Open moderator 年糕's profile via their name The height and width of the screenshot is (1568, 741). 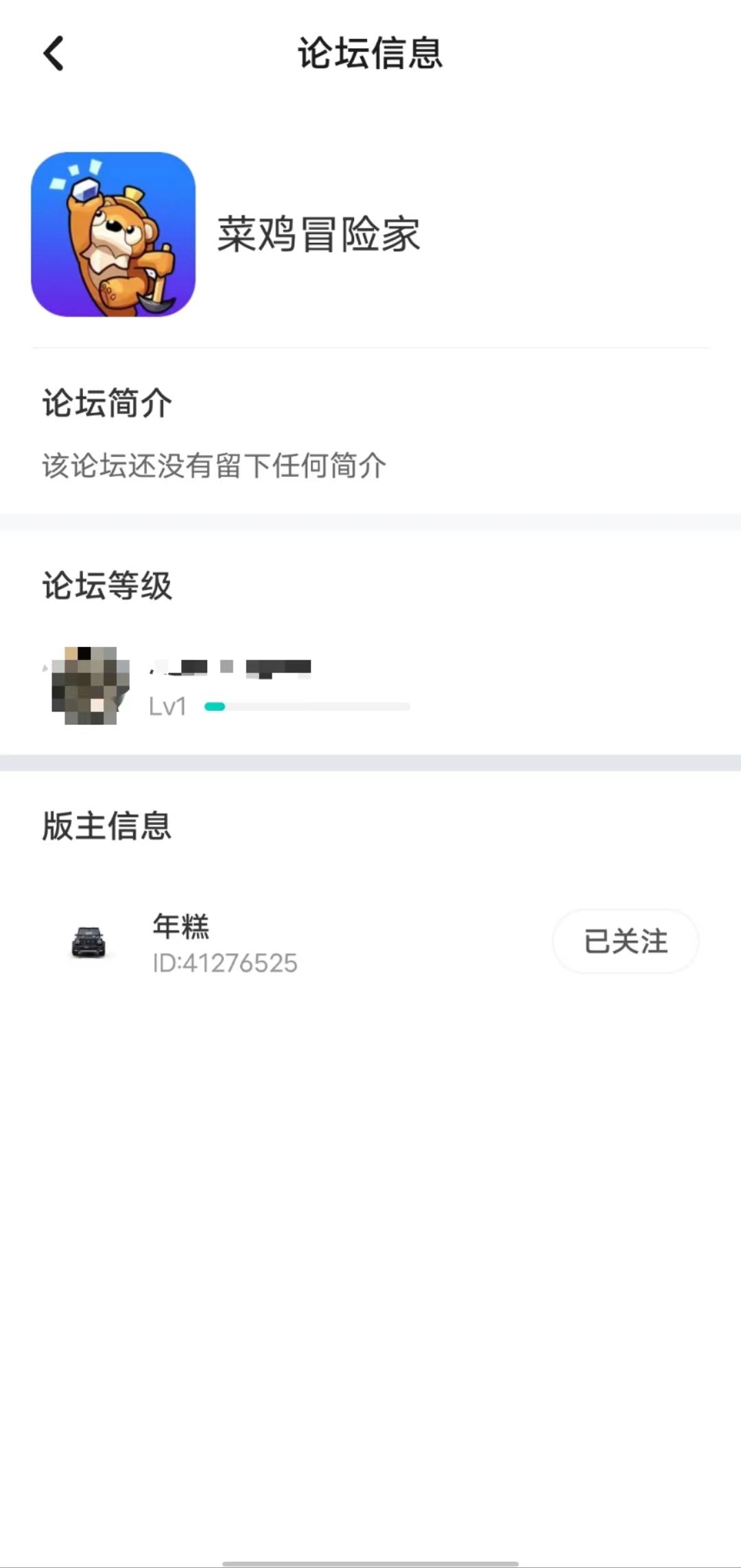pos(180,926)
